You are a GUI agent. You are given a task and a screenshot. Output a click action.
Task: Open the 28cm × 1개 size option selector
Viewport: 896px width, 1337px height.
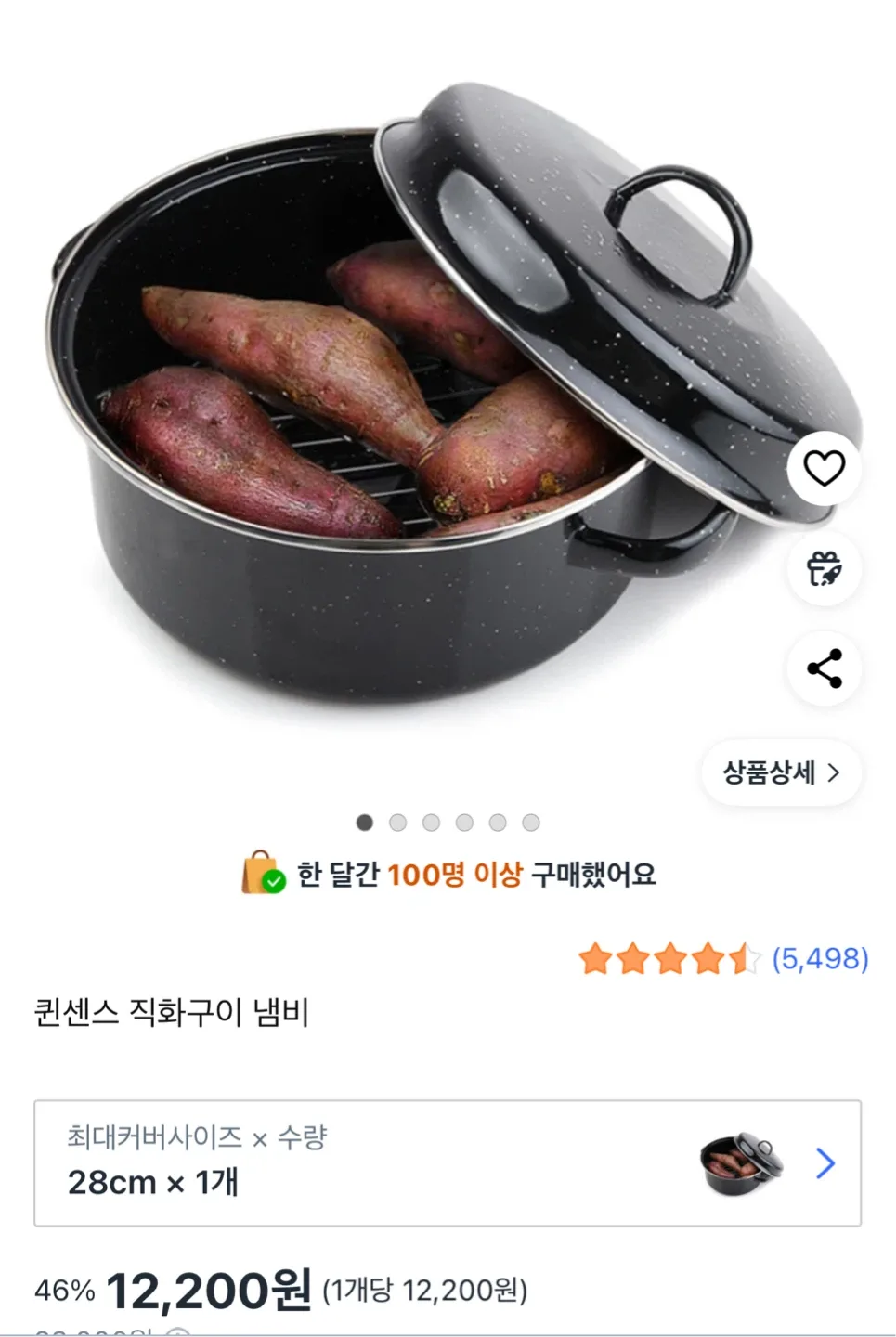tap(448, 1162)
